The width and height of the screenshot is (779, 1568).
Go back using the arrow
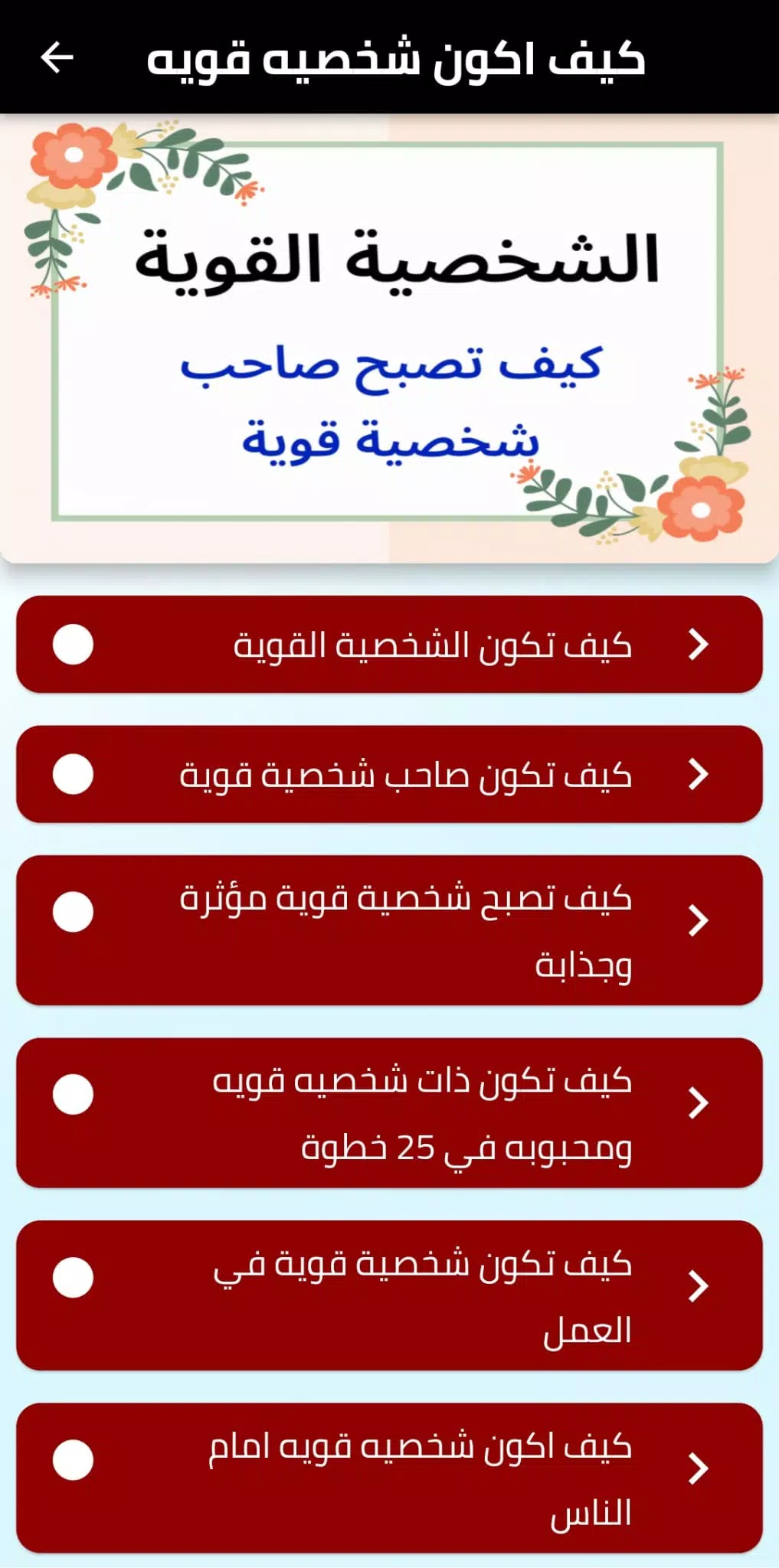[x=57, y=57]
